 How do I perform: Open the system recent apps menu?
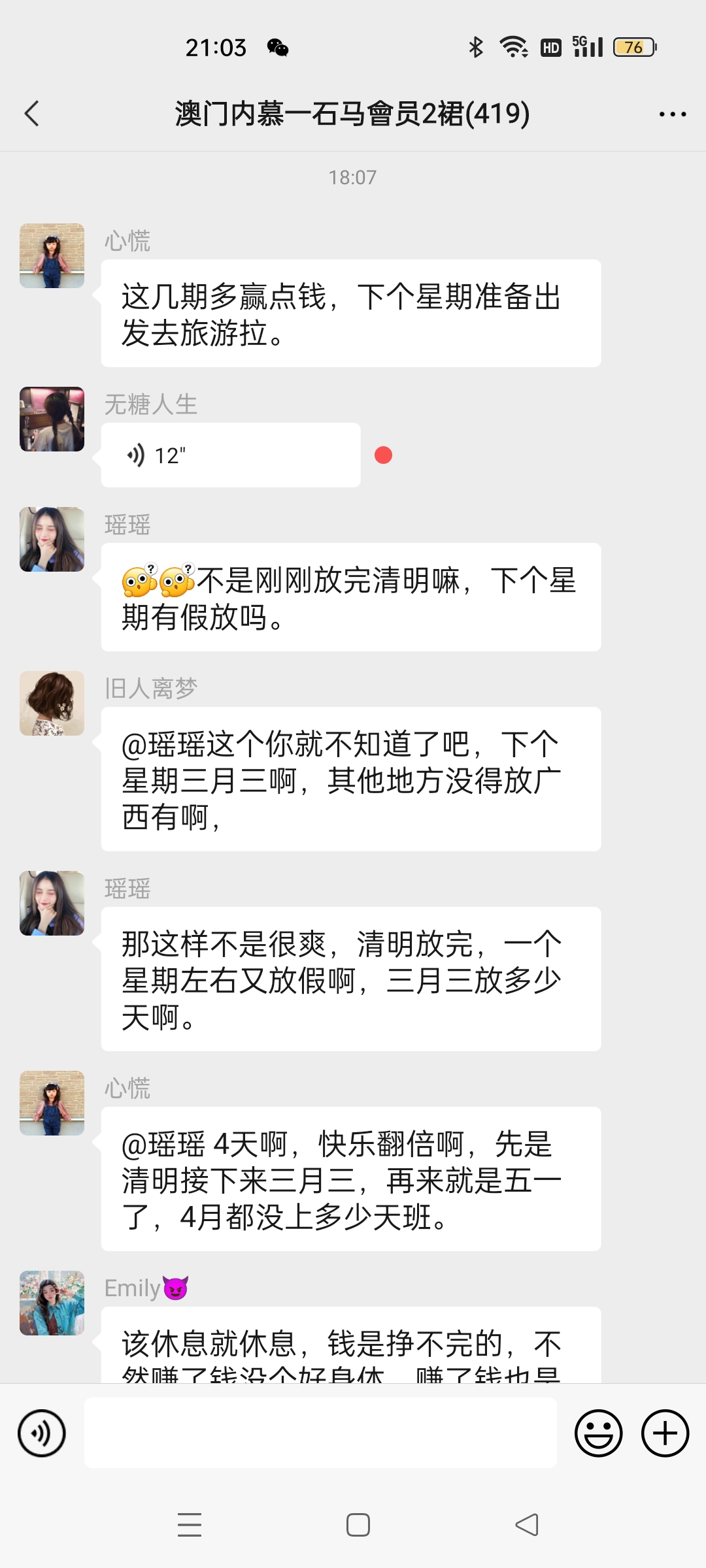click(x=190, y=1525)
